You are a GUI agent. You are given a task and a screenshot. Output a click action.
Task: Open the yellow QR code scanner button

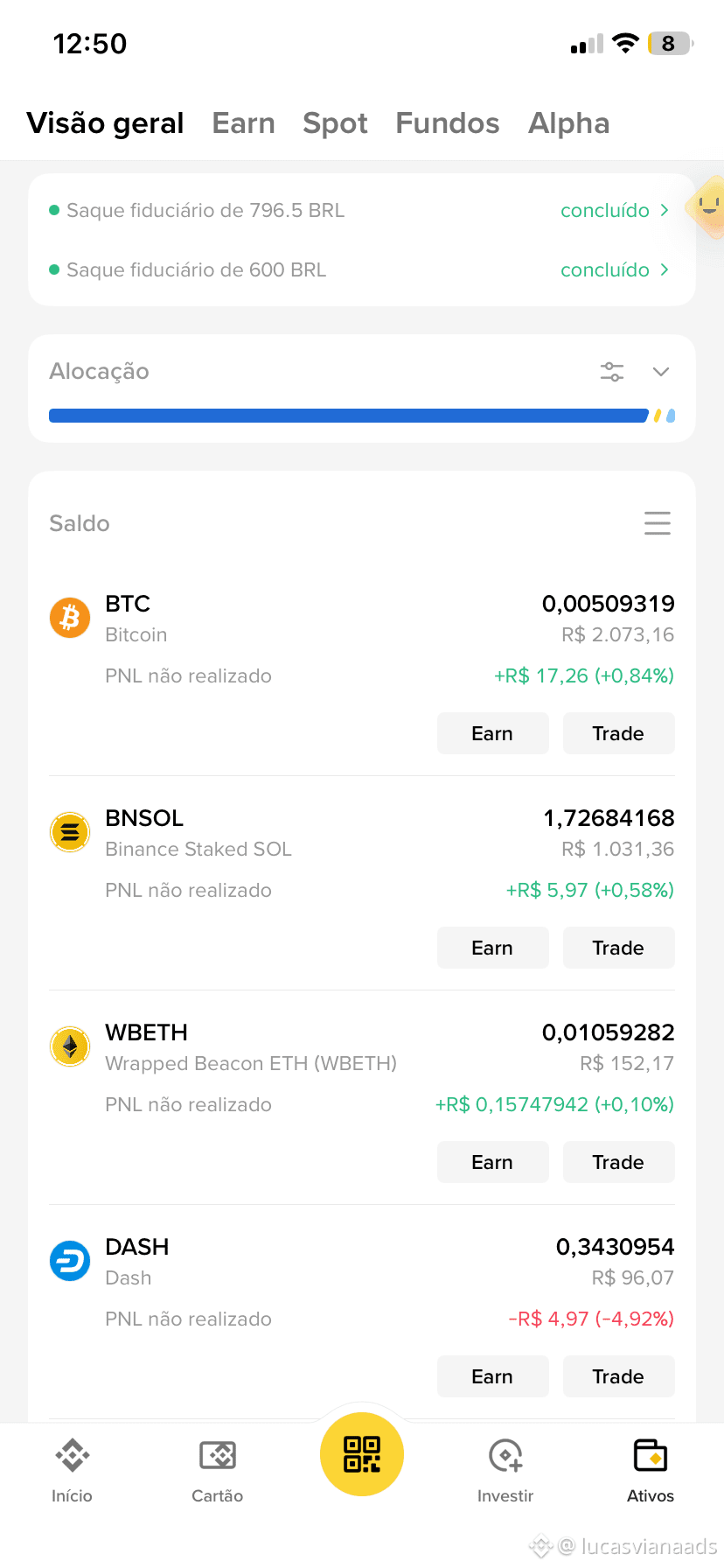[362, 1454]
